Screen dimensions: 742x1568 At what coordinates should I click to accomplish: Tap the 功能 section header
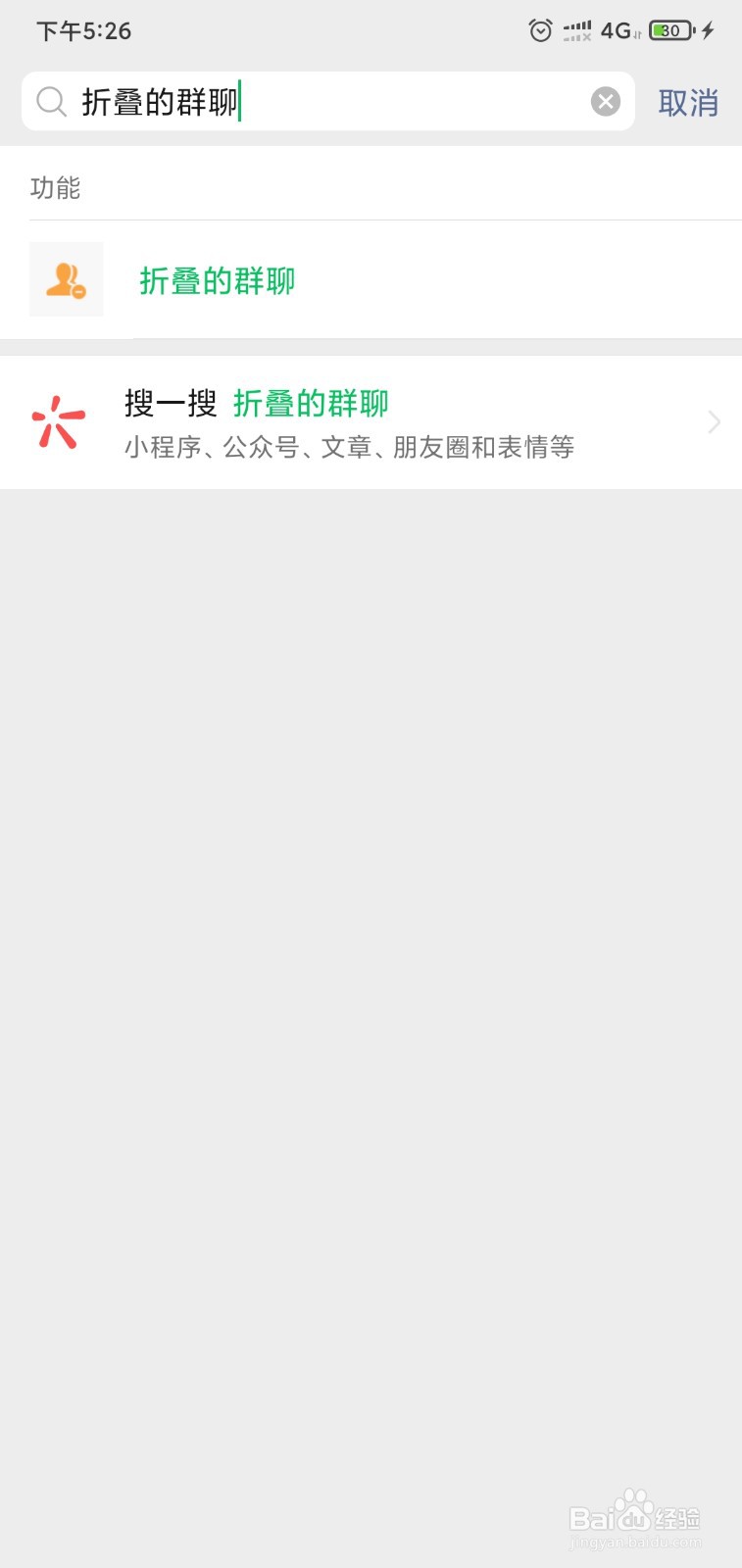click(x=55, y=187)
